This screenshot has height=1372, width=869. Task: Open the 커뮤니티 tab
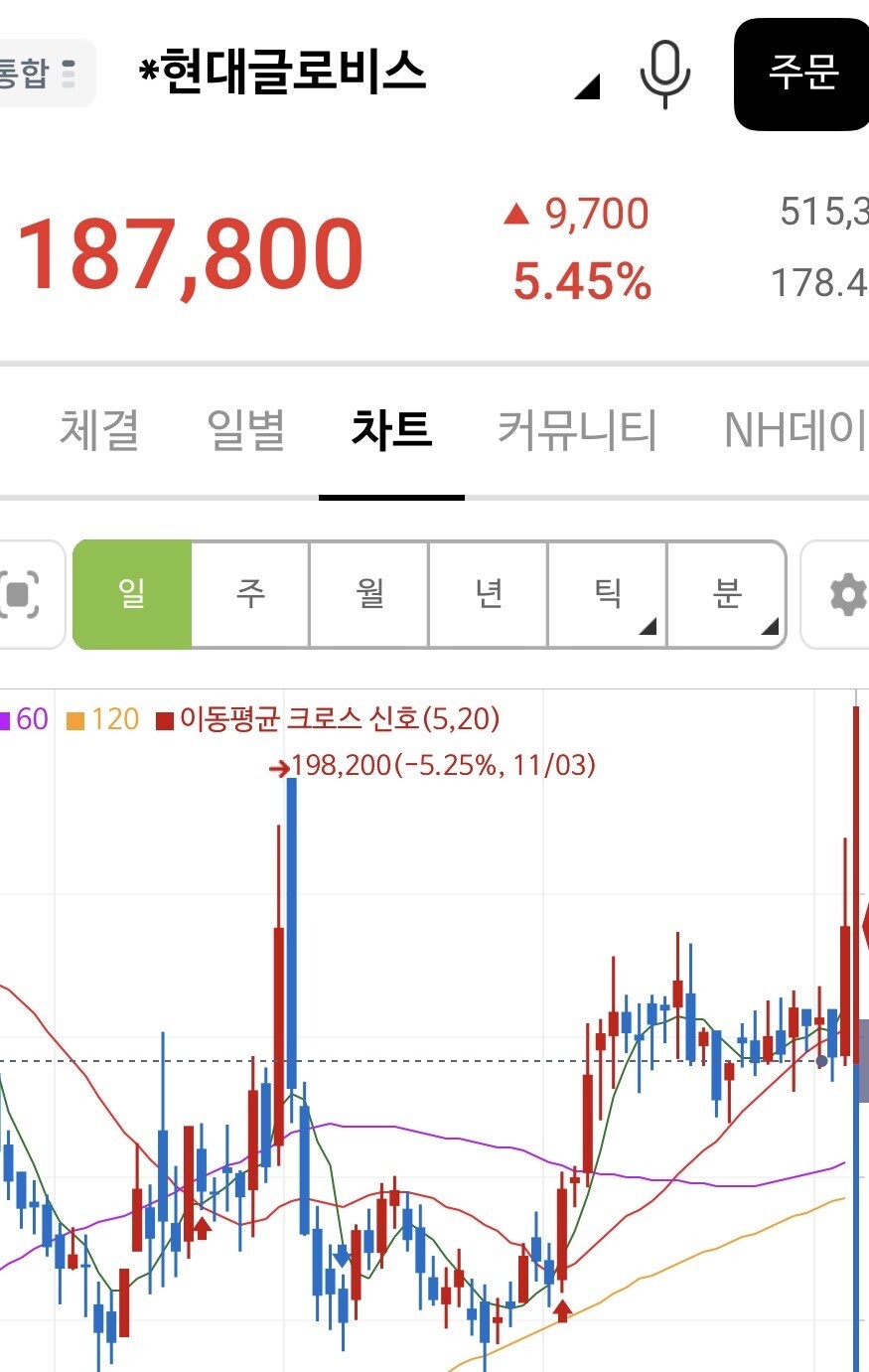pyautogui.click(x=577, y=430)
